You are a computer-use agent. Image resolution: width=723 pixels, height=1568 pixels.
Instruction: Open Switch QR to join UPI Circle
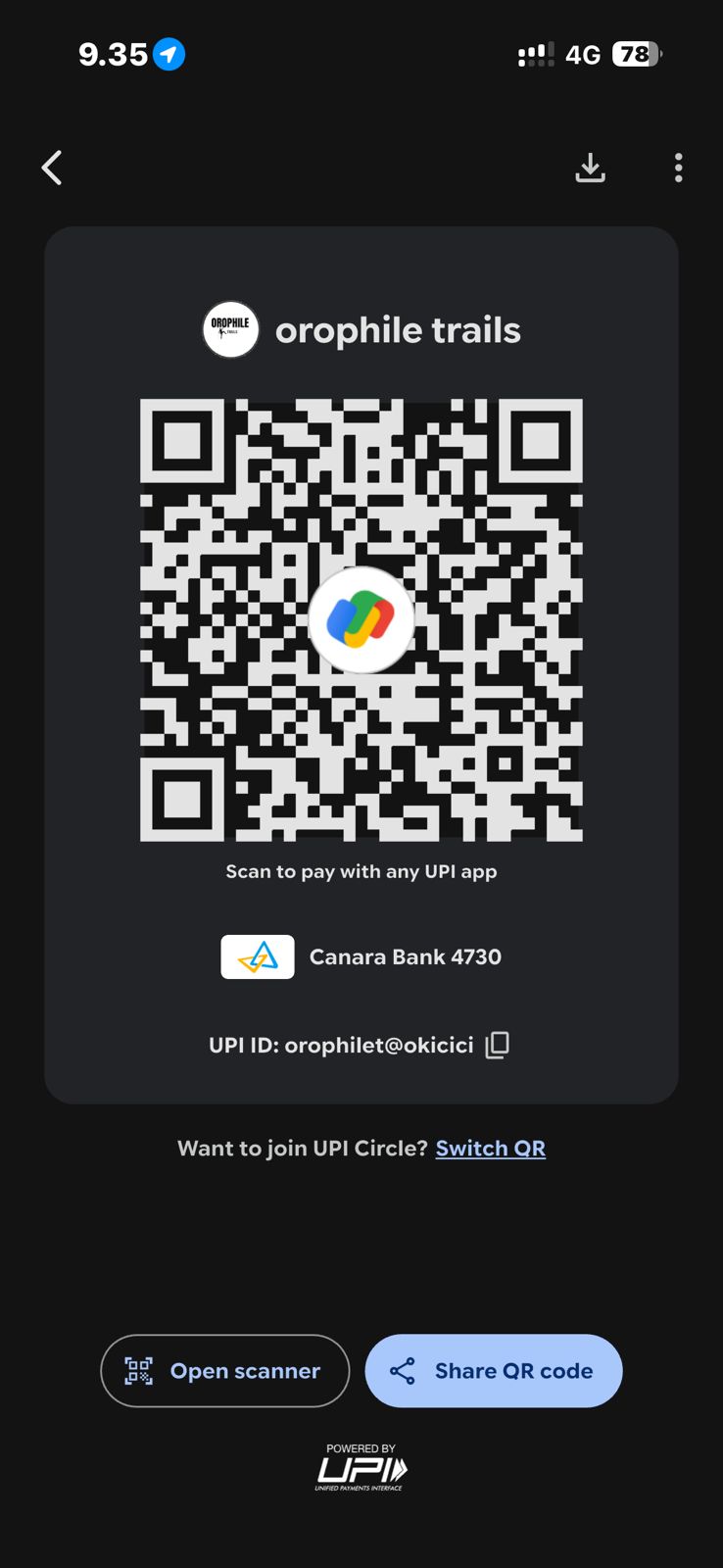tap(490, 1148)
